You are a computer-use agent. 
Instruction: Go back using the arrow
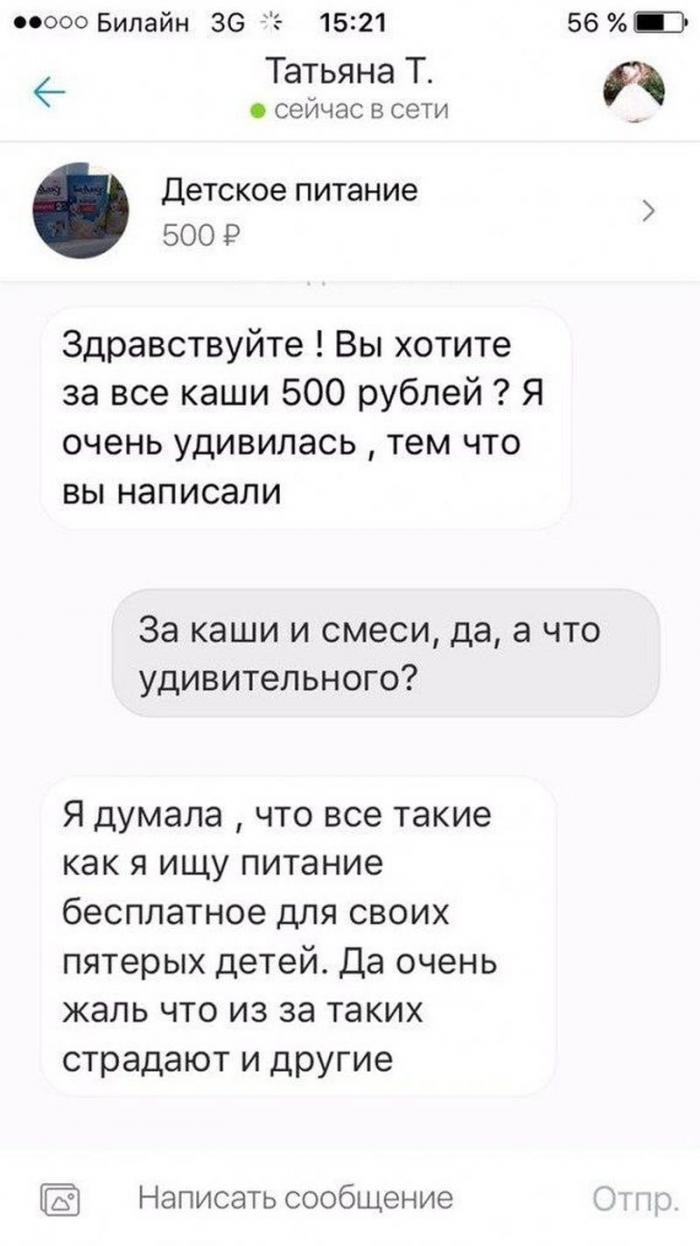49,93
